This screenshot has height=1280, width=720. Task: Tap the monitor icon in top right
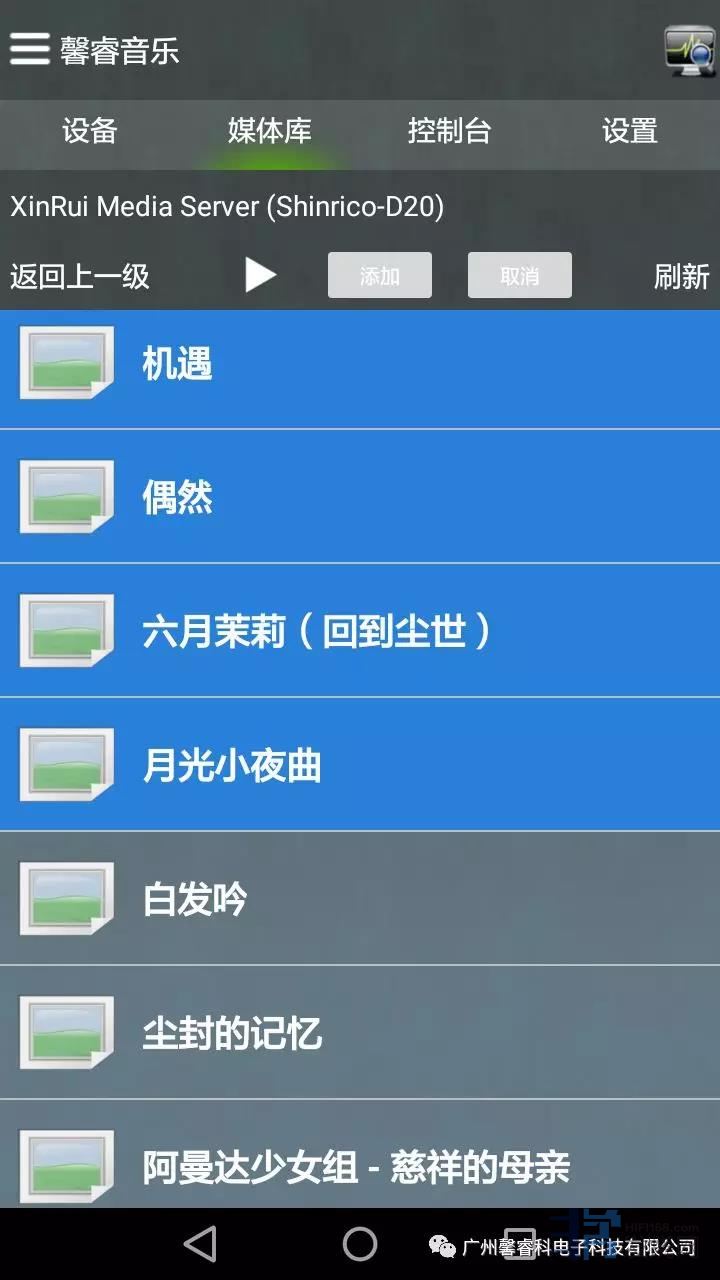pyautogui.click(x=689, y=50)
